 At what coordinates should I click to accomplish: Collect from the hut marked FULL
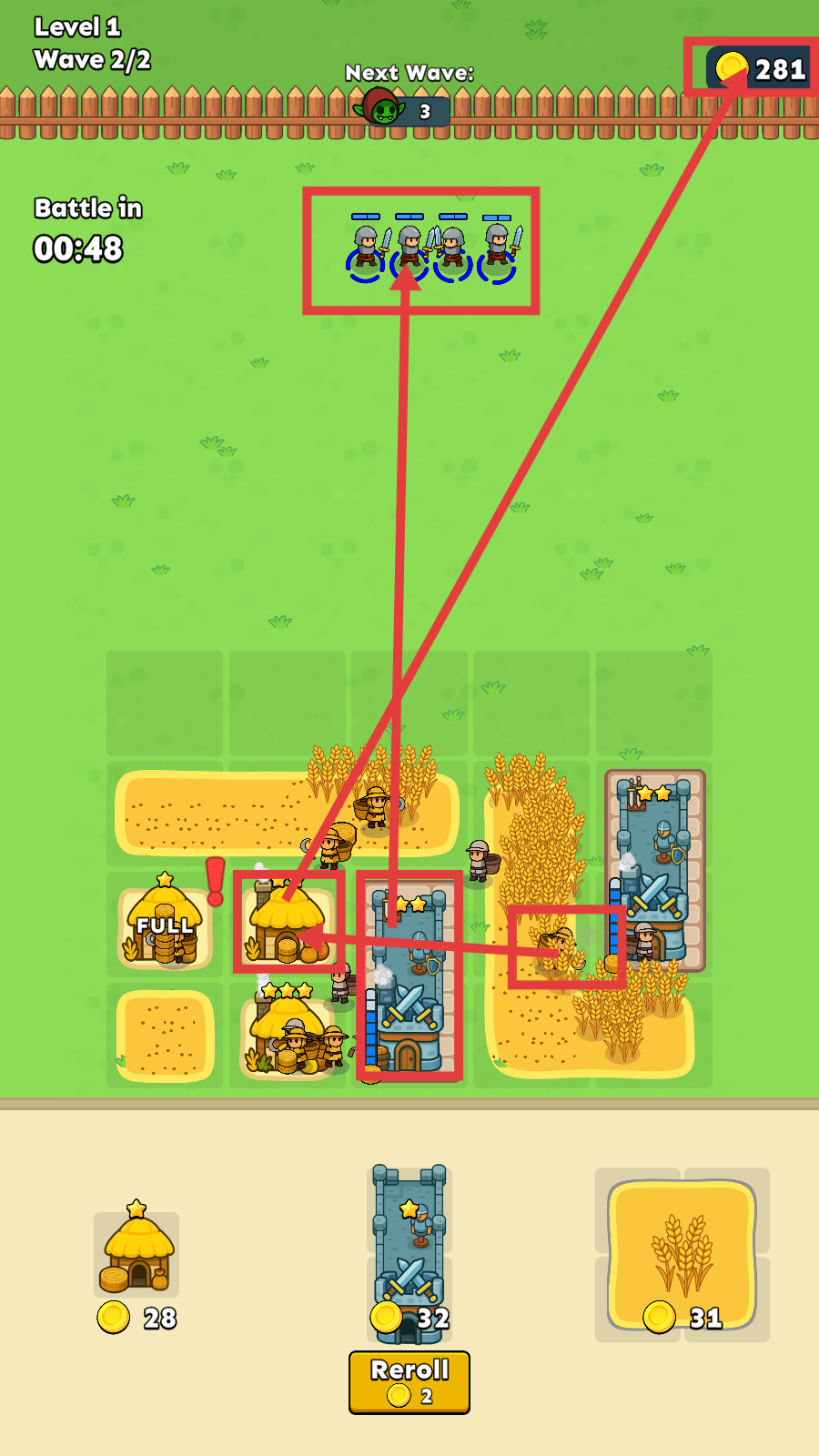(165, 924)
